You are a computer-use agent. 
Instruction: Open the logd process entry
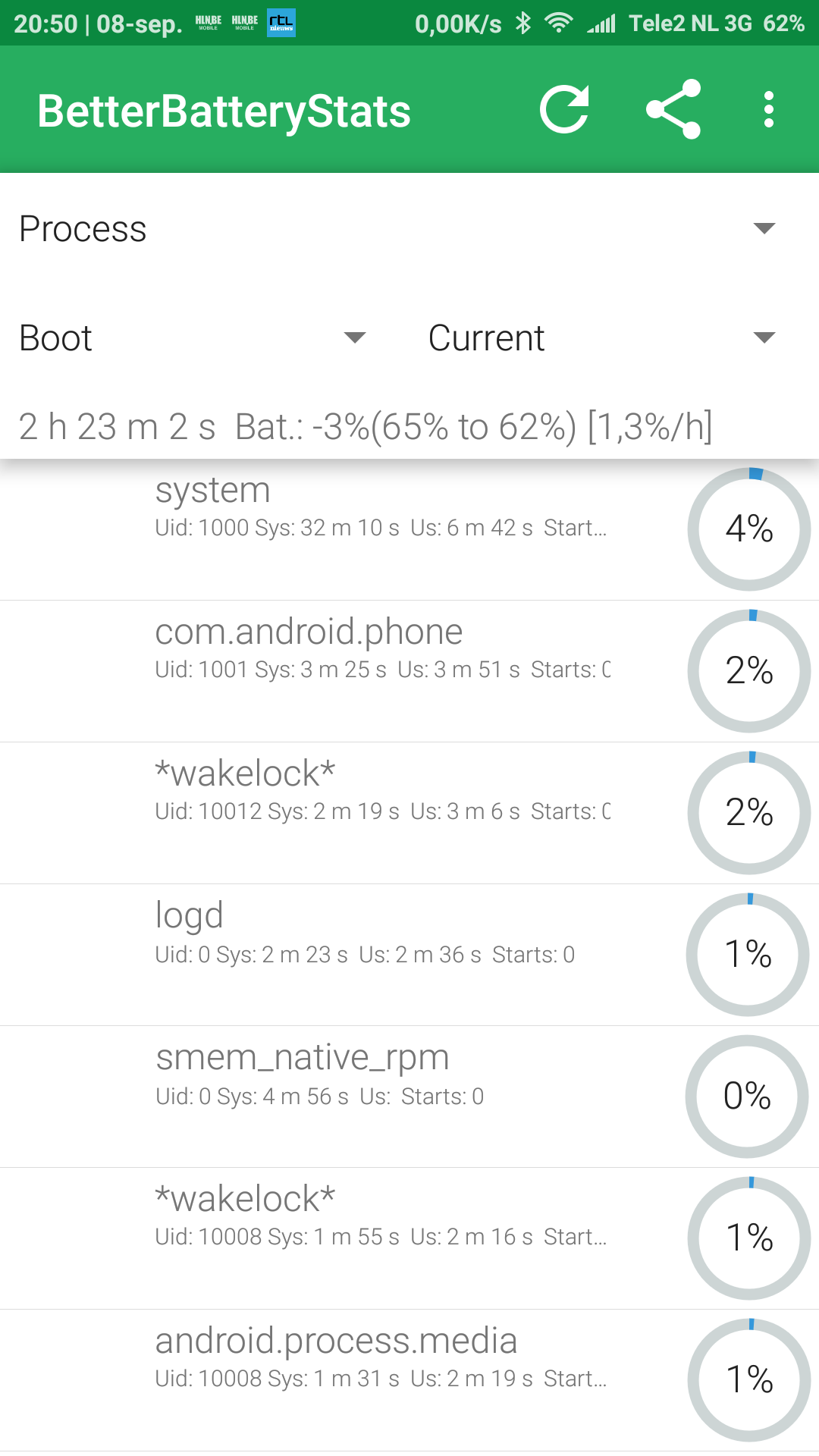tap(409, 955)
